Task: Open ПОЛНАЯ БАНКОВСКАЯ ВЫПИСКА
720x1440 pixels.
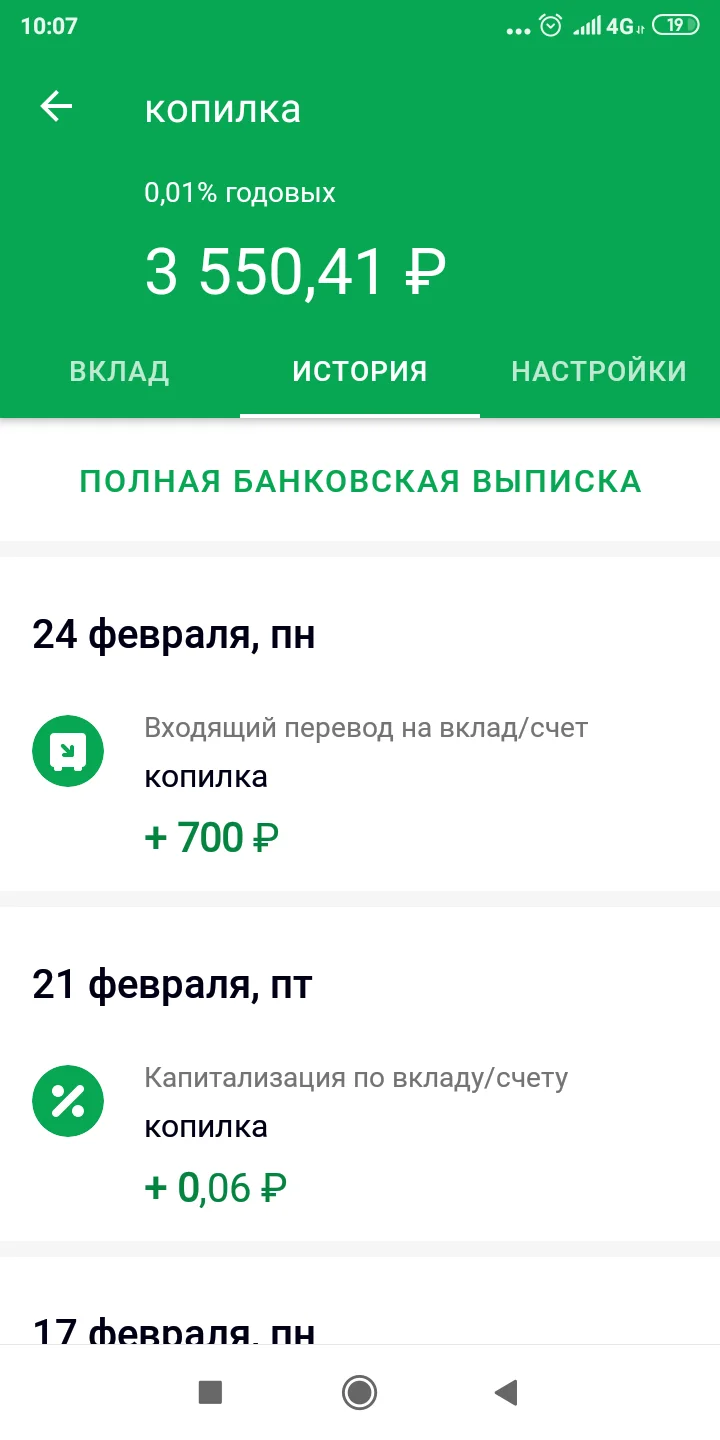Action: pos(360,481)
